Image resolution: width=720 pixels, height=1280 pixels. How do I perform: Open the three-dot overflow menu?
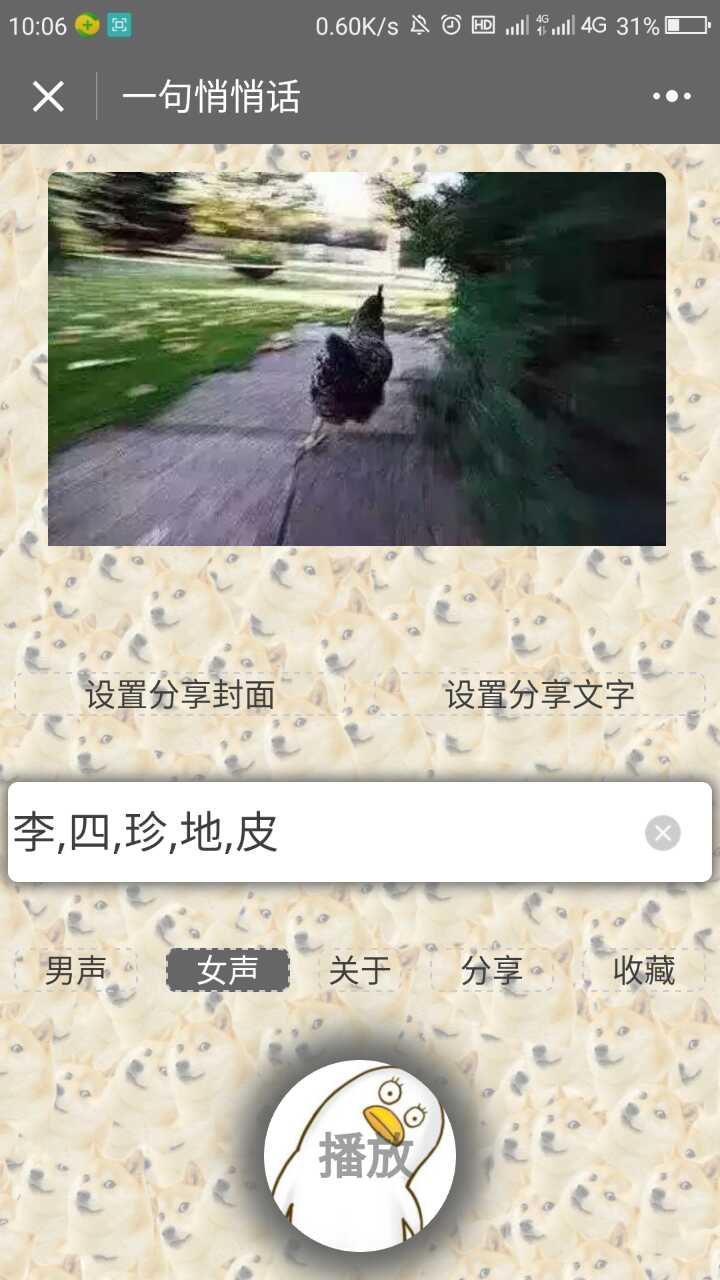pos(671,96)
